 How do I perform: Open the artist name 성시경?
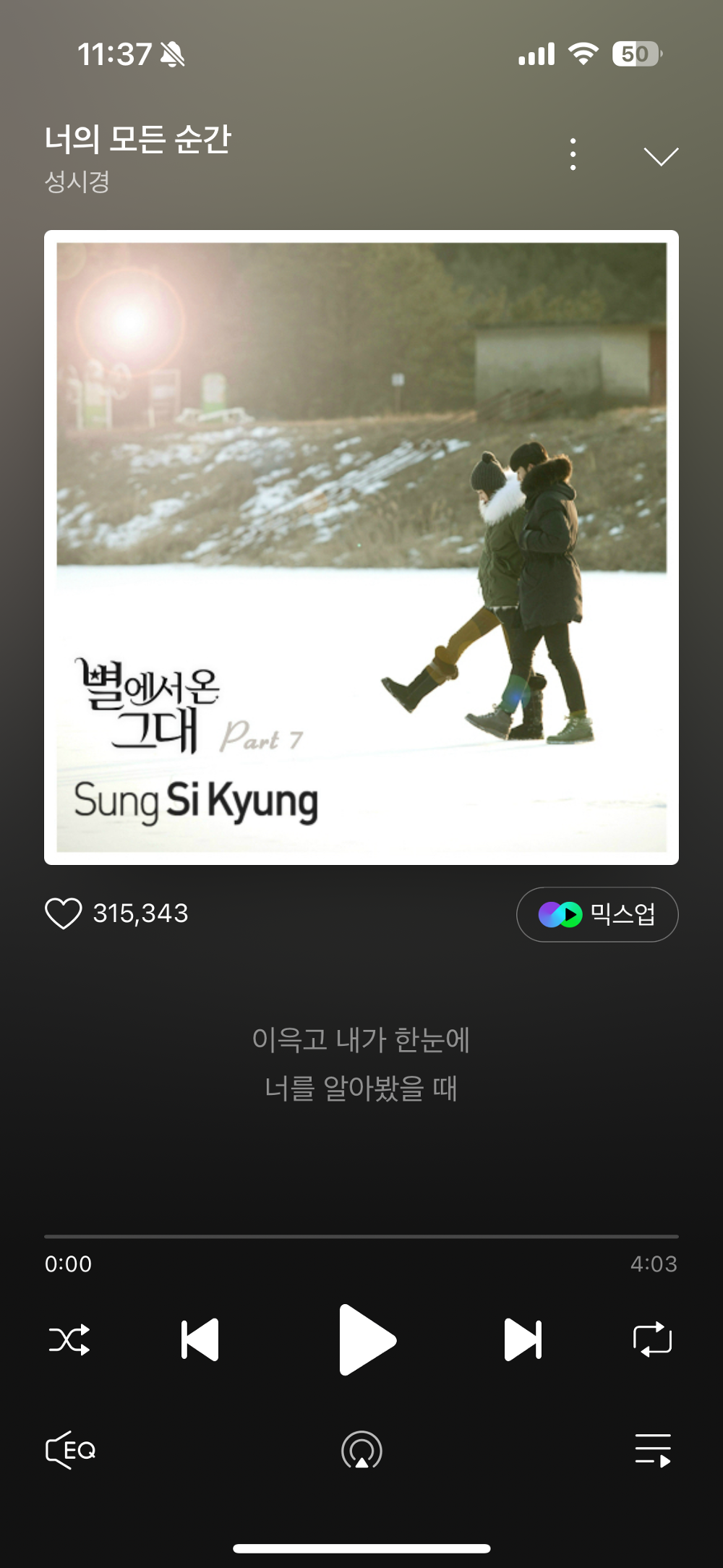[77, 182]
